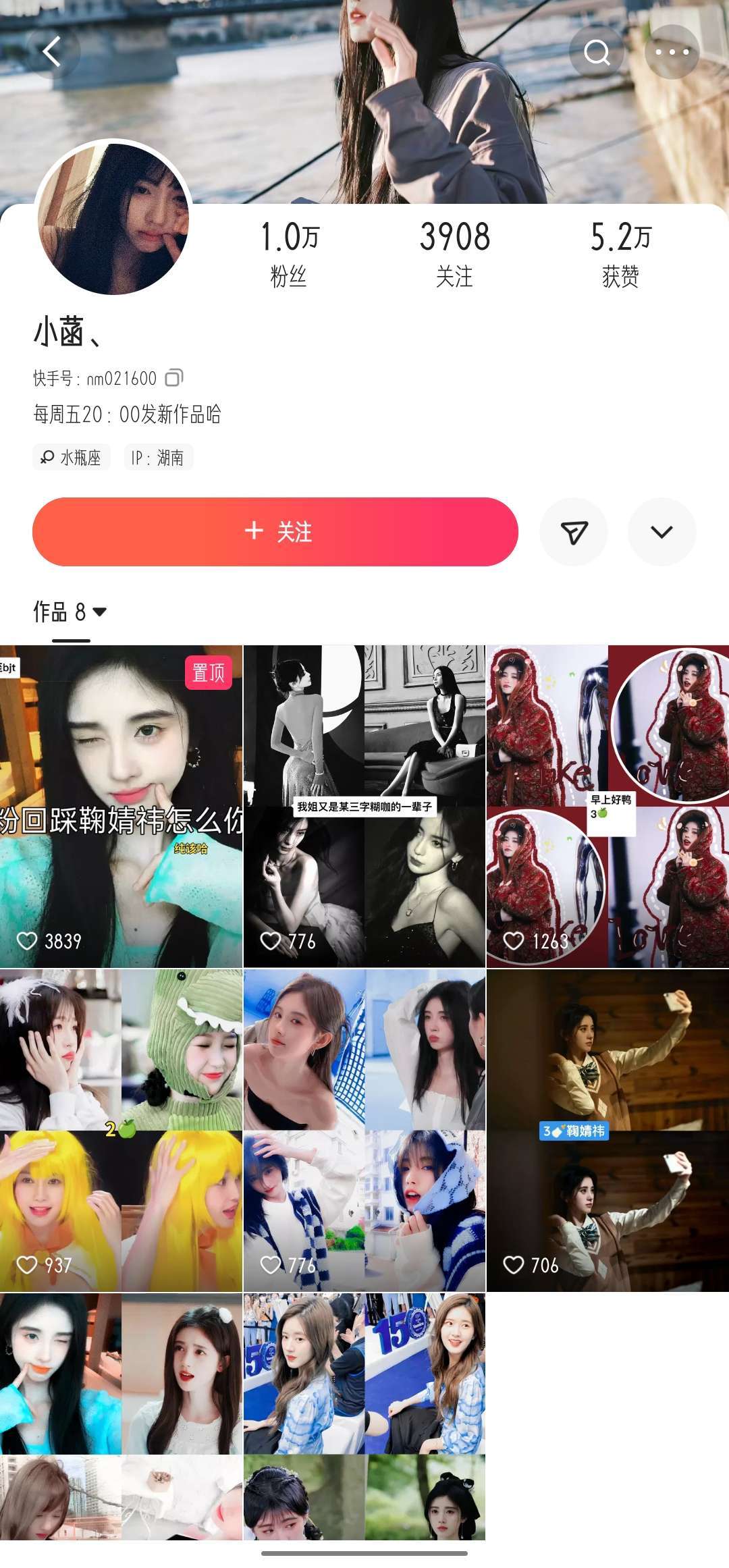Image resolution: width=729 pixels, height=1568 pixels.
Task: Open the pinned 置顶 video with 3839 likes
Action: coord(121,807)
